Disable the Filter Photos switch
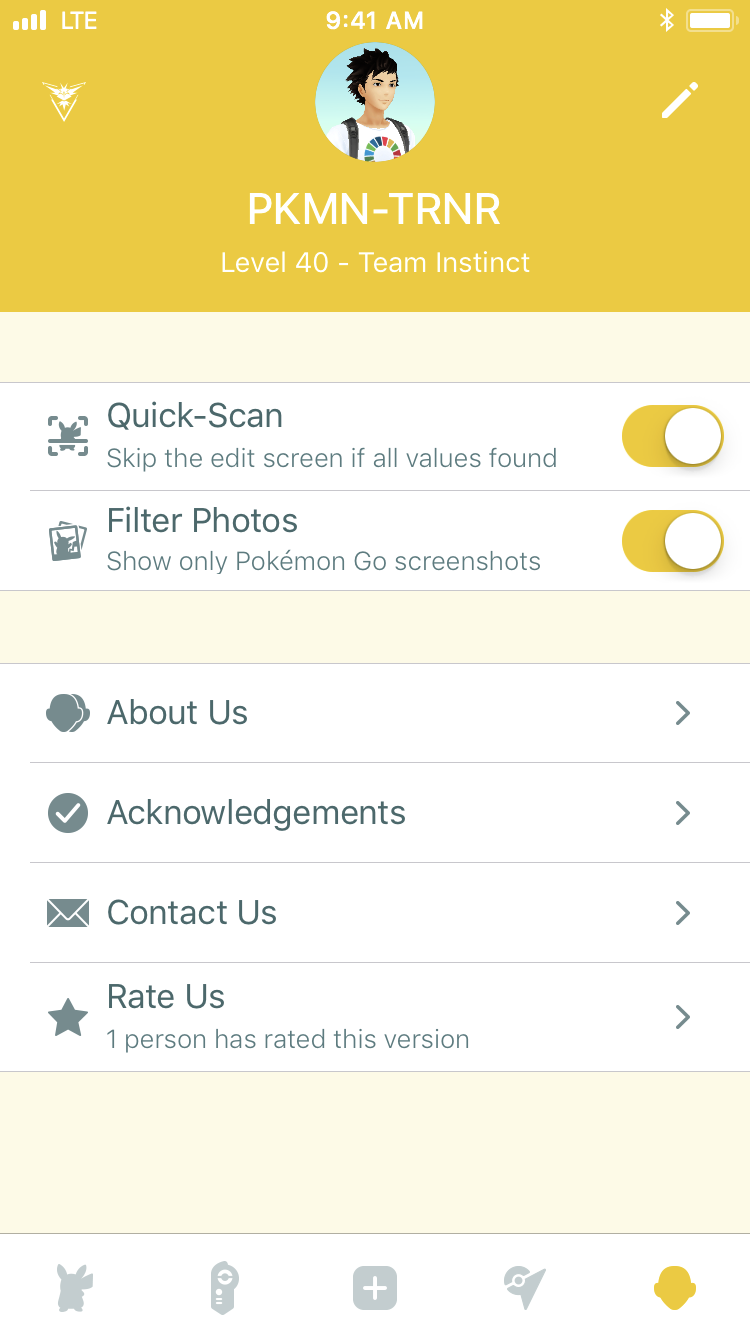This screenshot has width=750, height=1334. tap(672, 541)
